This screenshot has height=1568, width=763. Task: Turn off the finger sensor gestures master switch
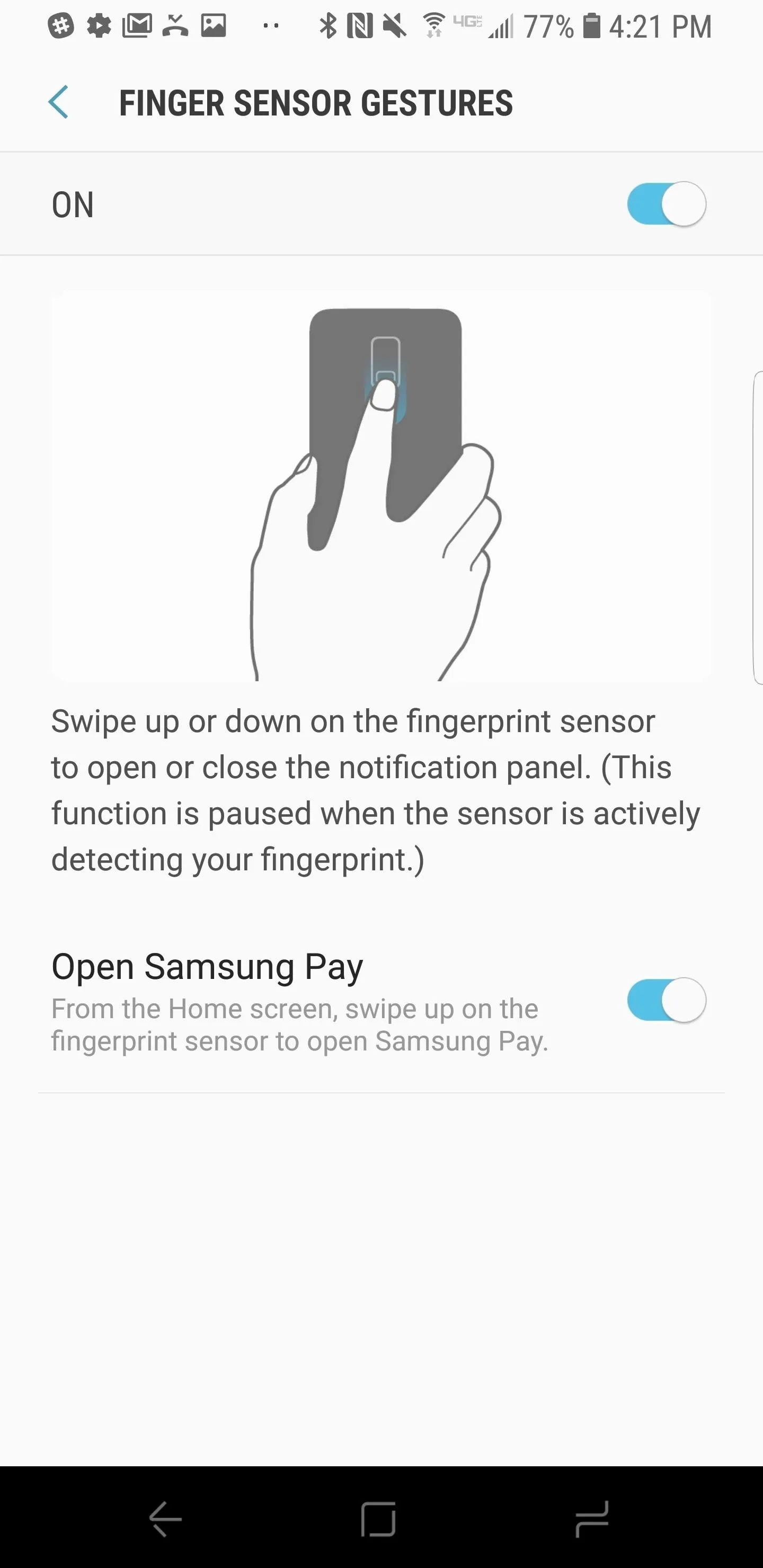tap(666, 204)
